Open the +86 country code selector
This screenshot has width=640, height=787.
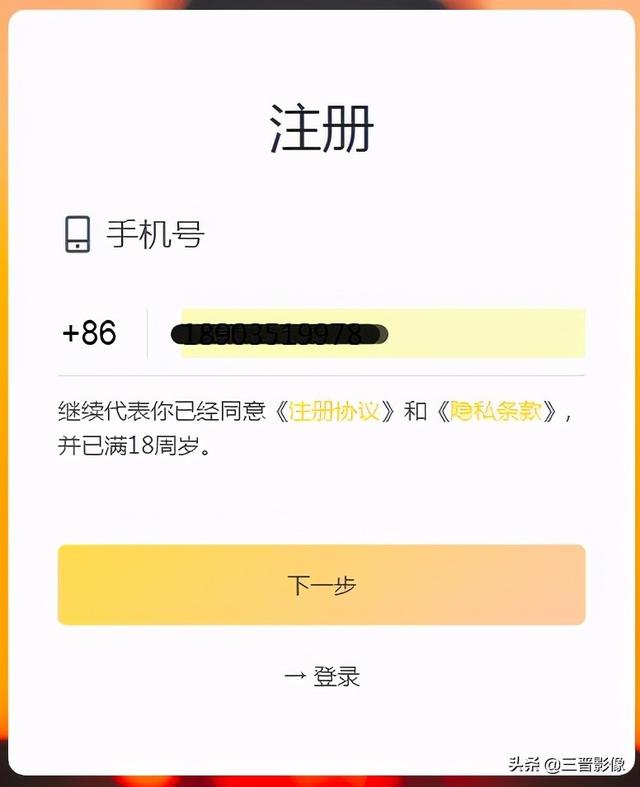(x=90, y=333)
